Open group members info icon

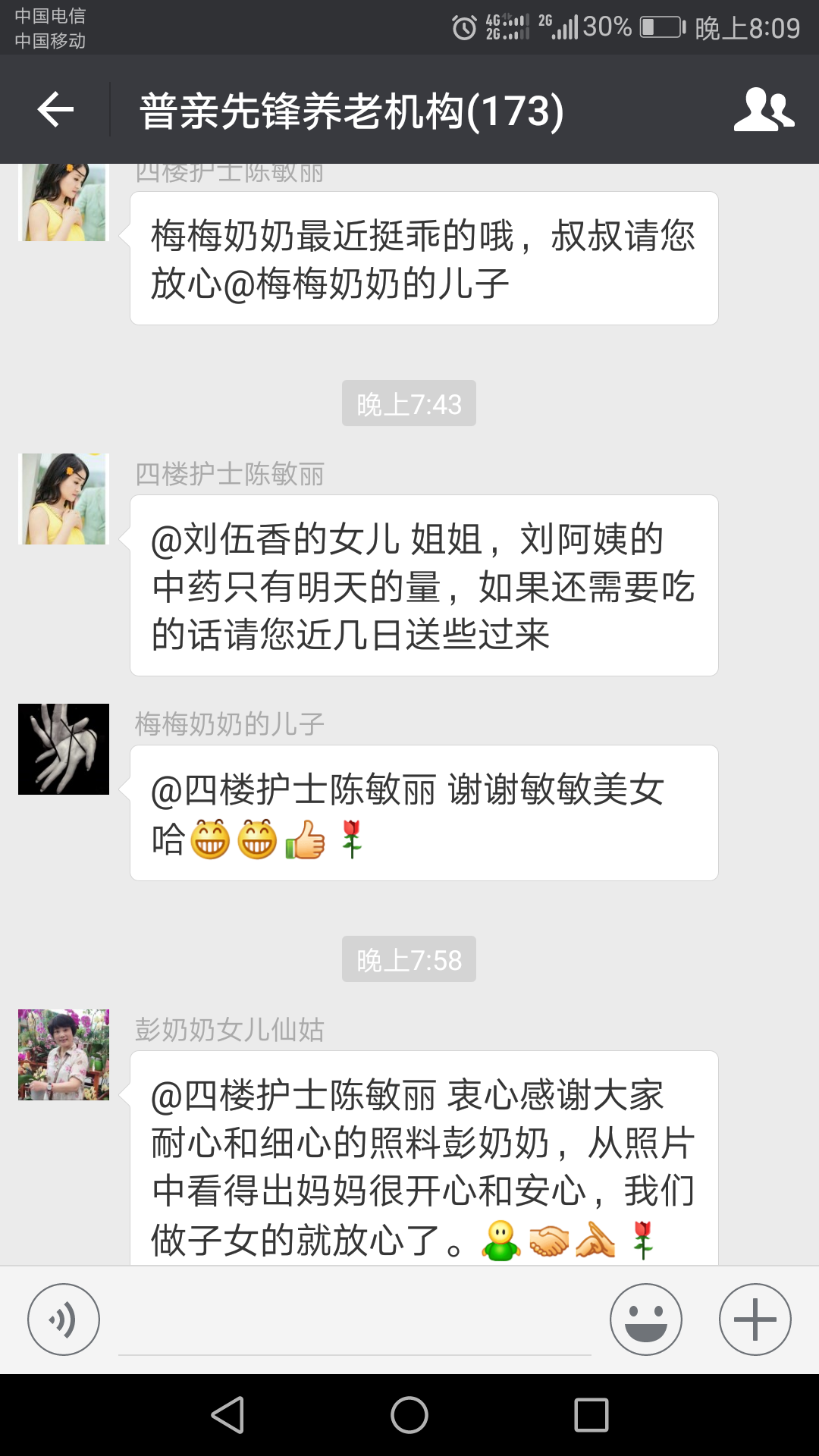(764, 110)
